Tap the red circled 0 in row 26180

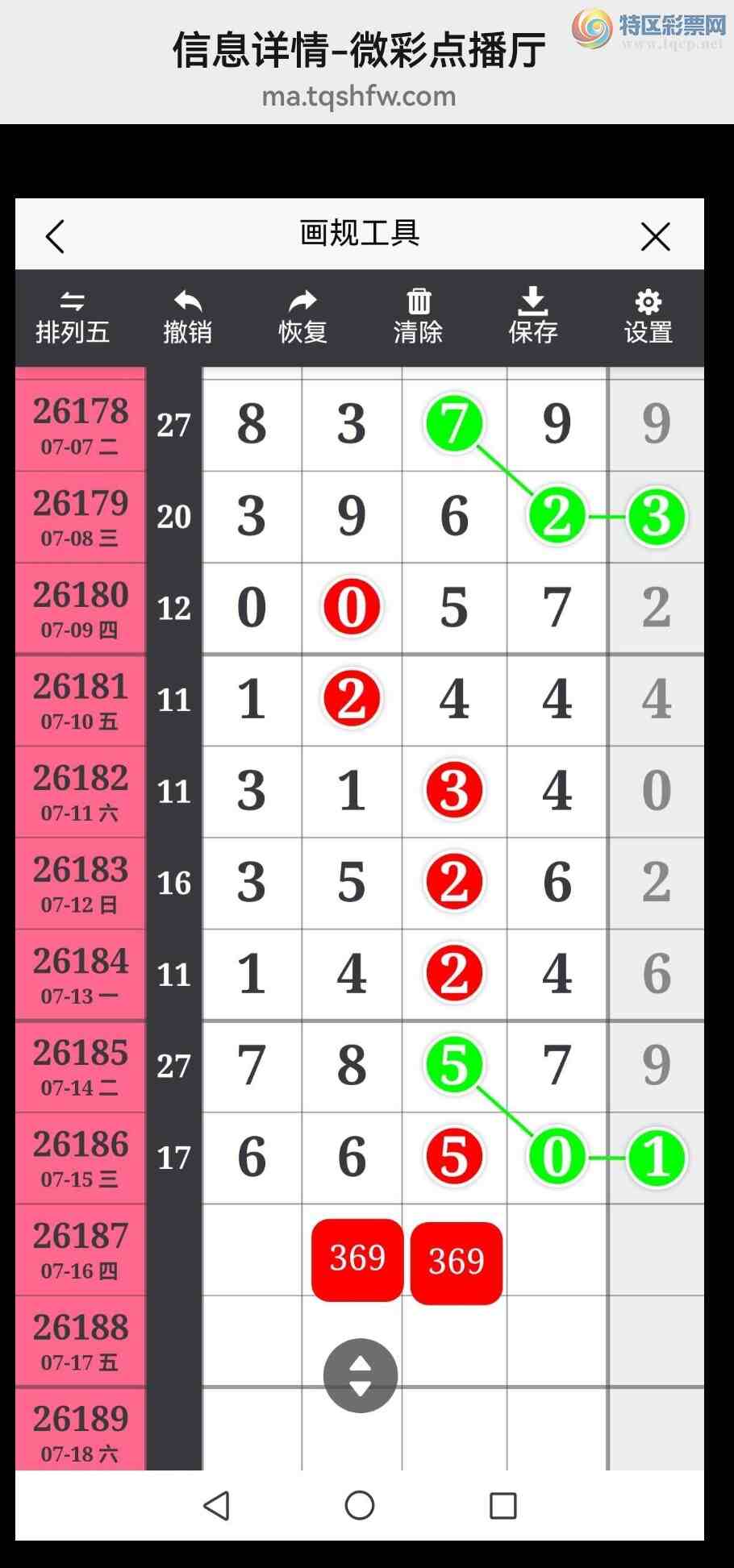coord(352,607)
